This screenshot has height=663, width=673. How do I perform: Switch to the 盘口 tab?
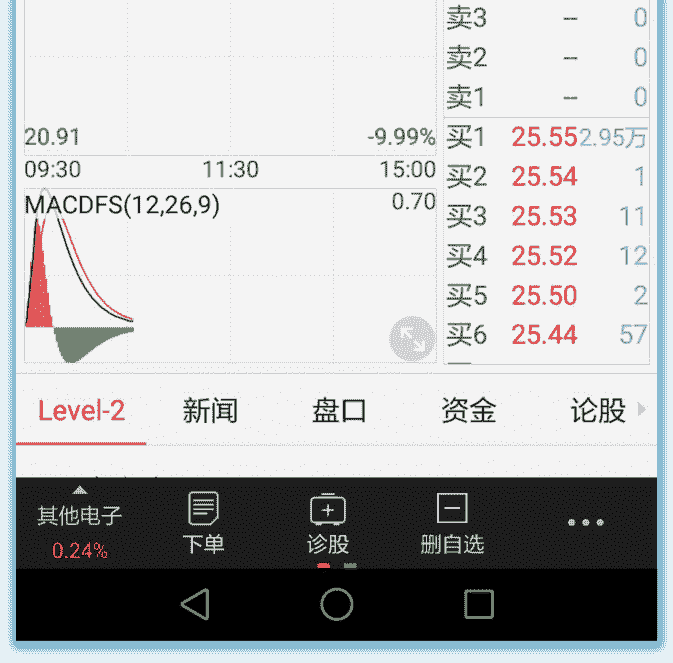click(x=339, y=411)
